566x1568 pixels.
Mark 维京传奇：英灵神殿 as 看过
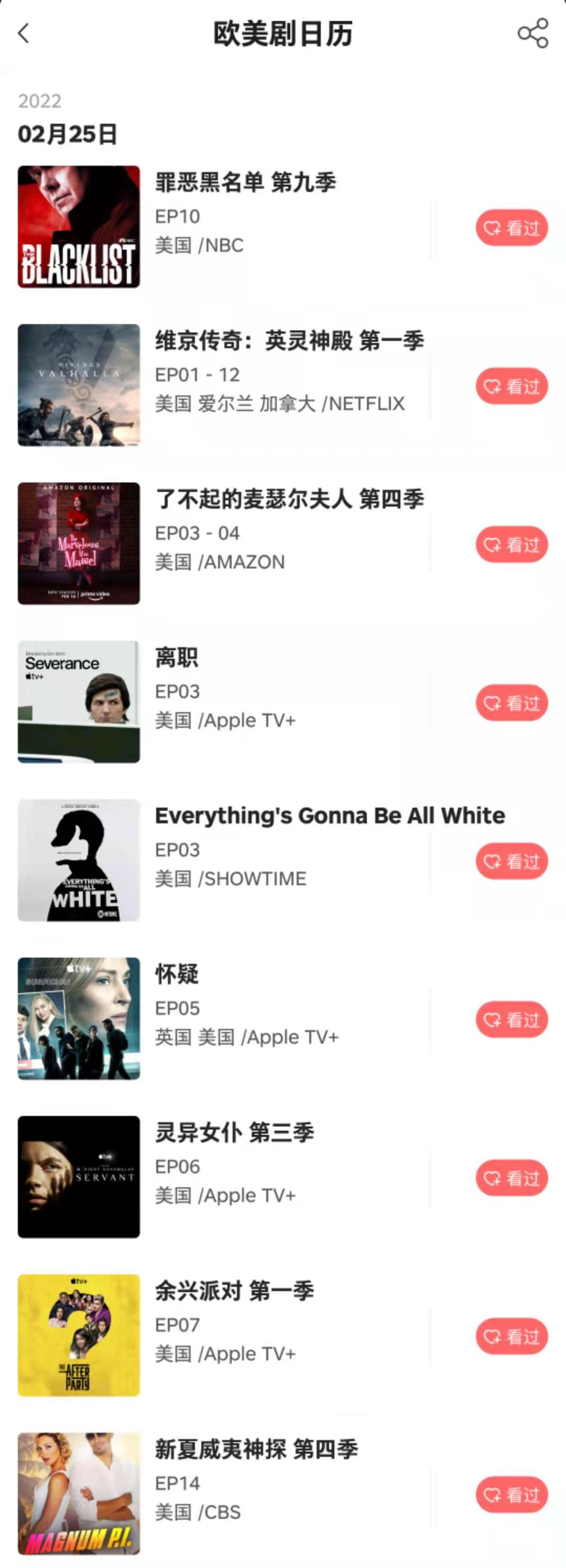511,386
